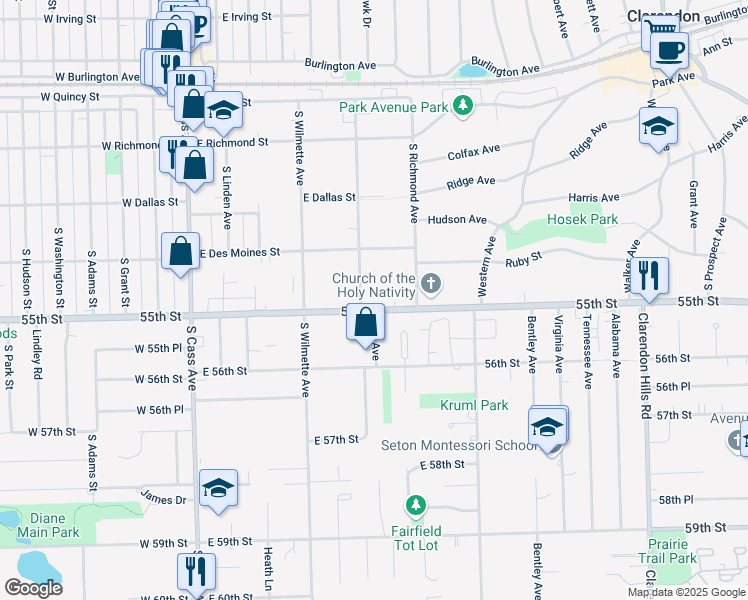Open the restaurant marker near Walker Ave

tap(649, 275)
